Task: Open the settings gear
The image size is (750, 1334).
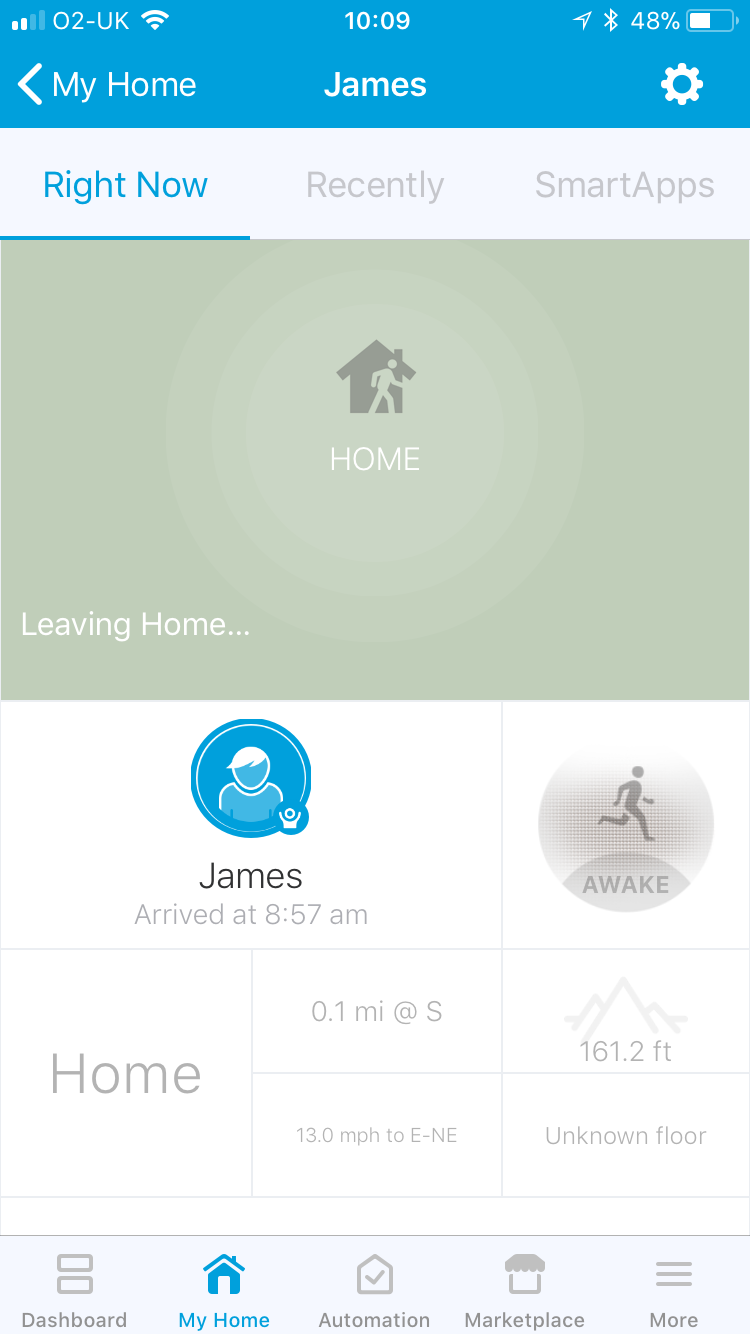Action: click(682, 85)
